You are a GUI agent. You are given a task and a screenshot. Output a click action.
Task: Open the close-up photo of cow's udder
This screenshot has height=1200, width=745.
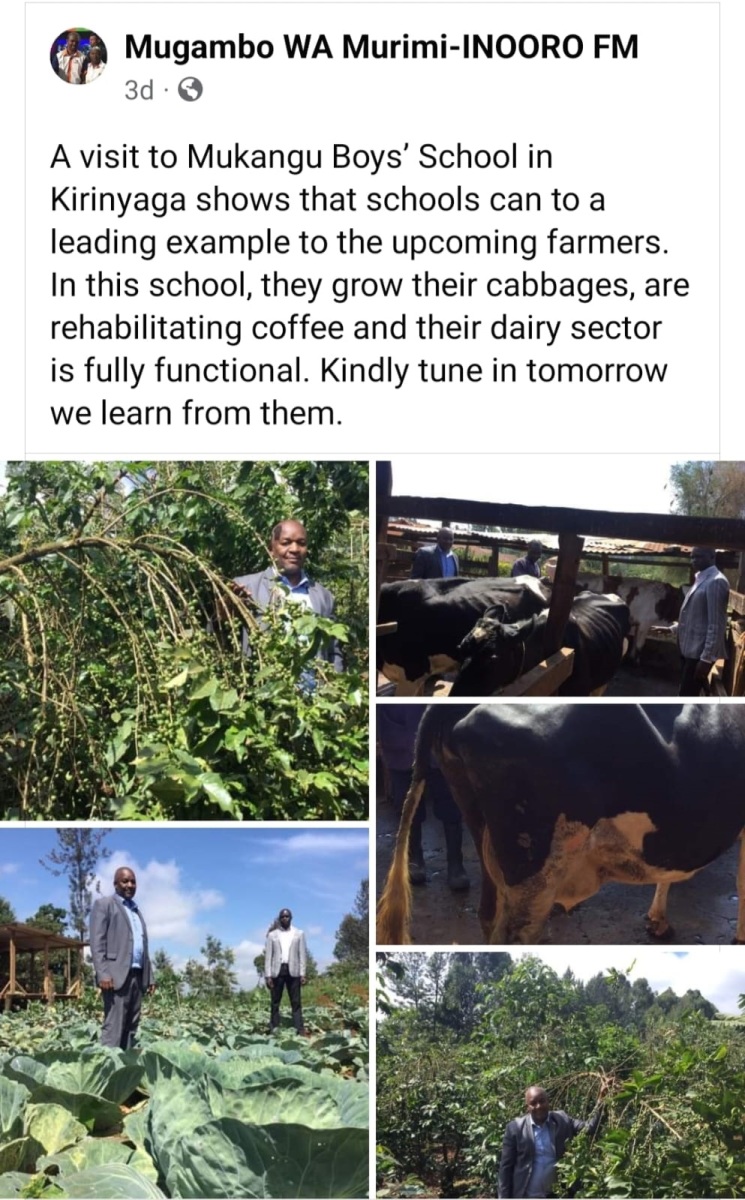(560, 823)
